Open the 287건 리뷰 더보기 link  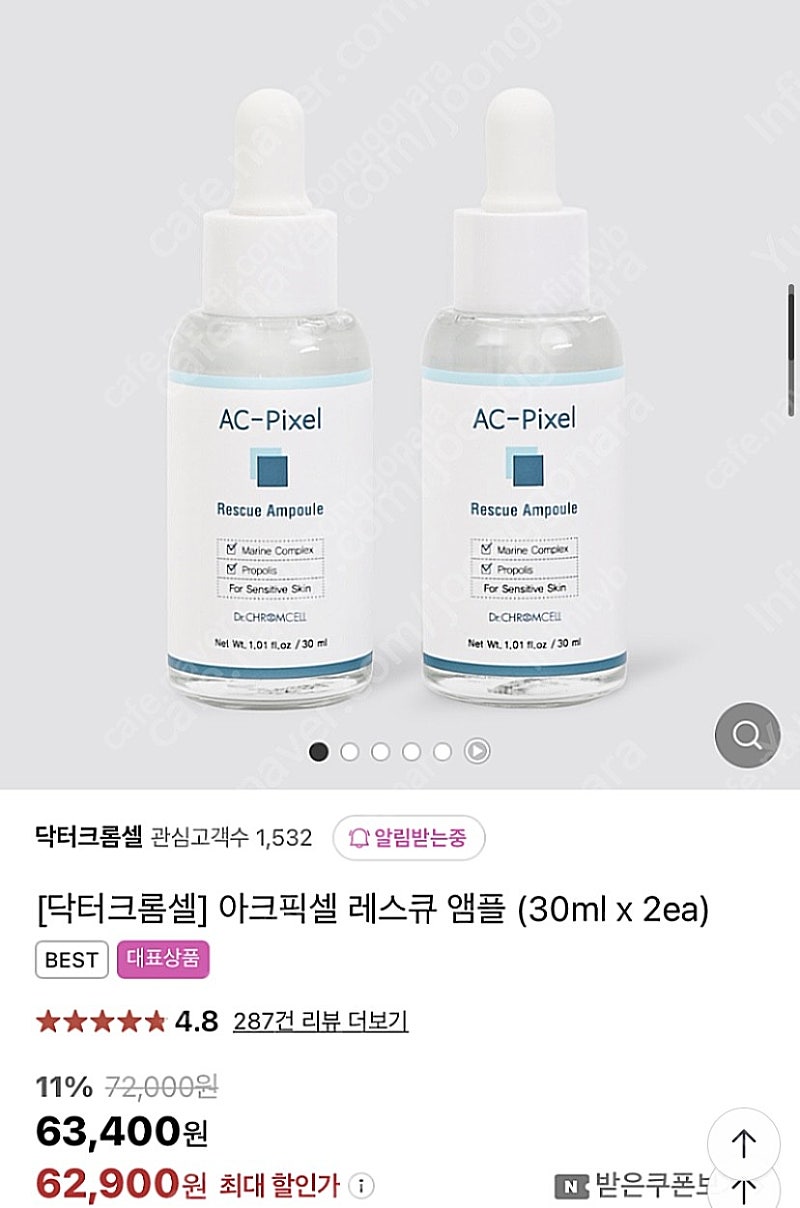click(320, 1021)
